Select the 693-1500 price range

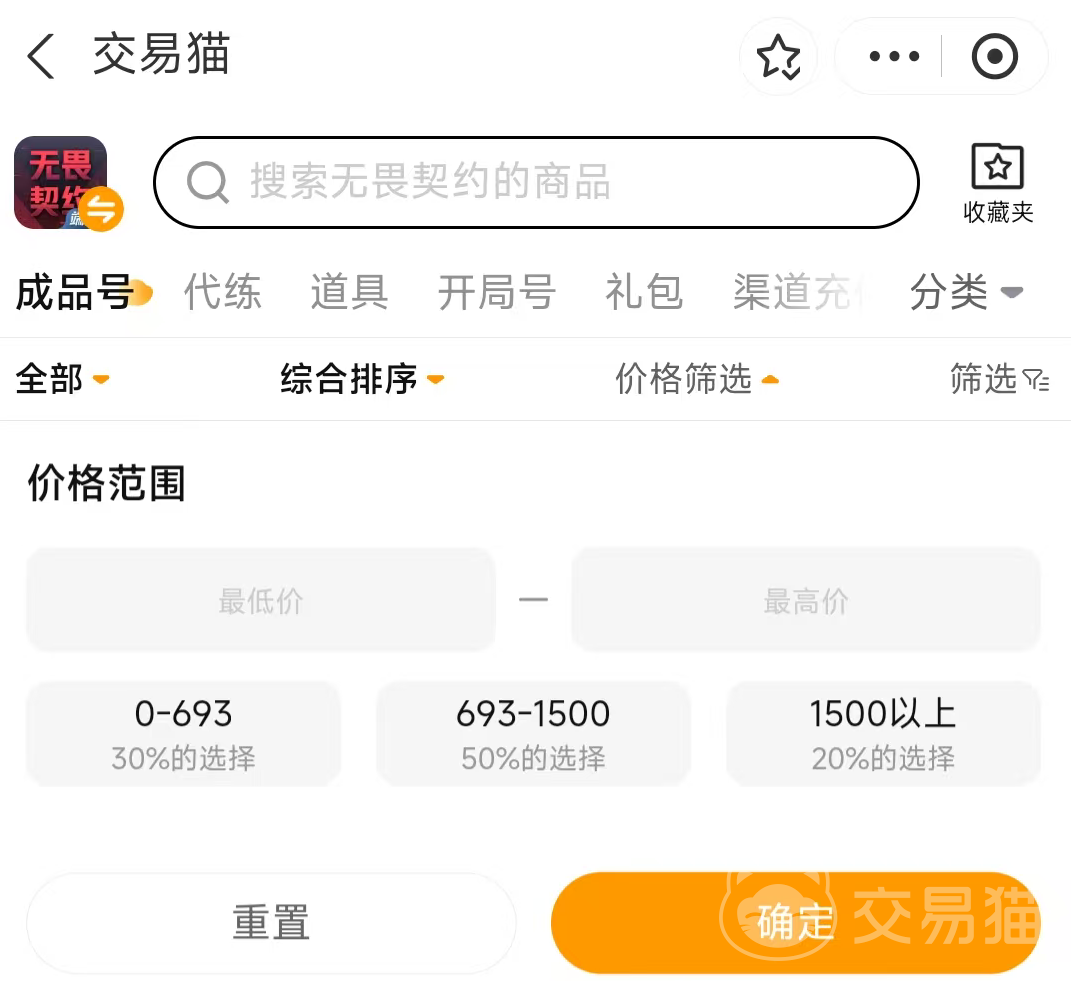[x=533, y=734]
